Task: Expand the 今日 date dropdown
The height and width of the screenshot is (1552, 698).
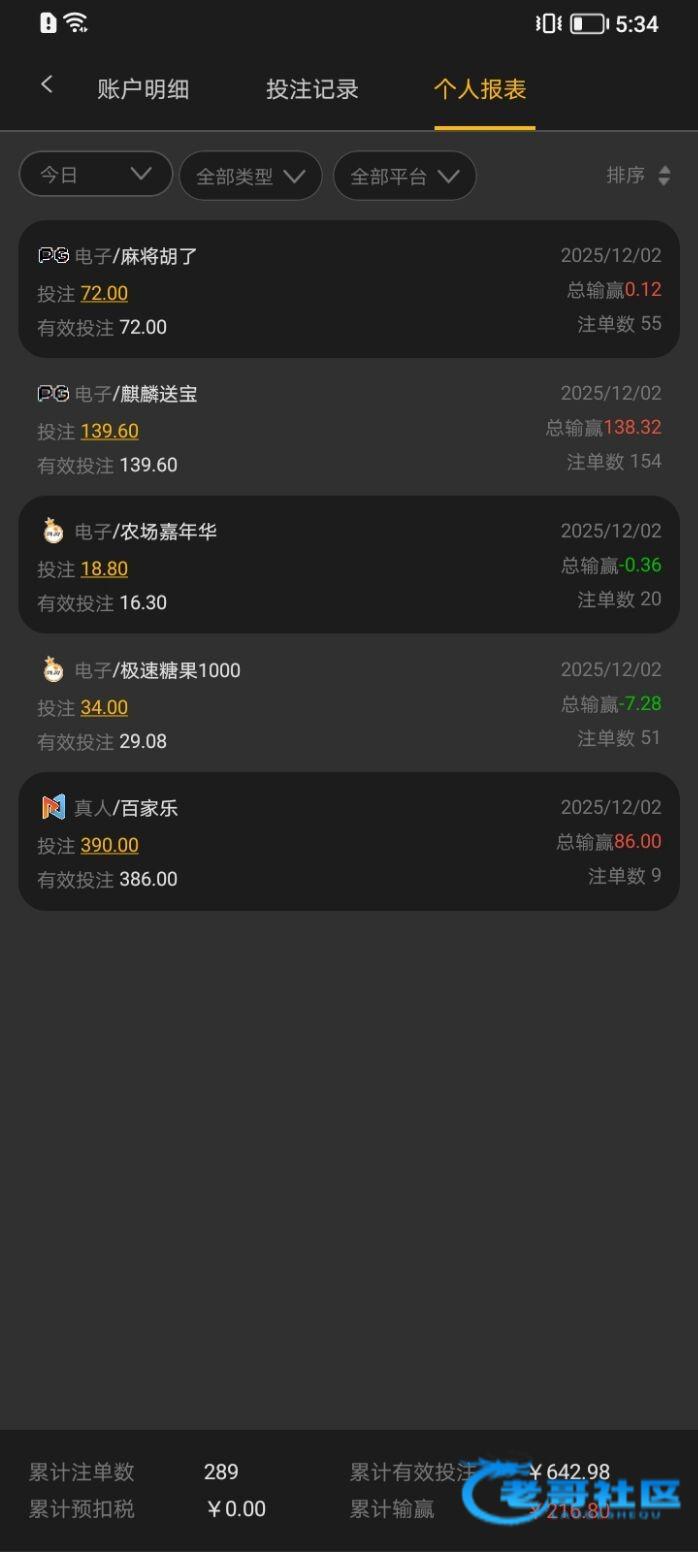Action: 96,175
